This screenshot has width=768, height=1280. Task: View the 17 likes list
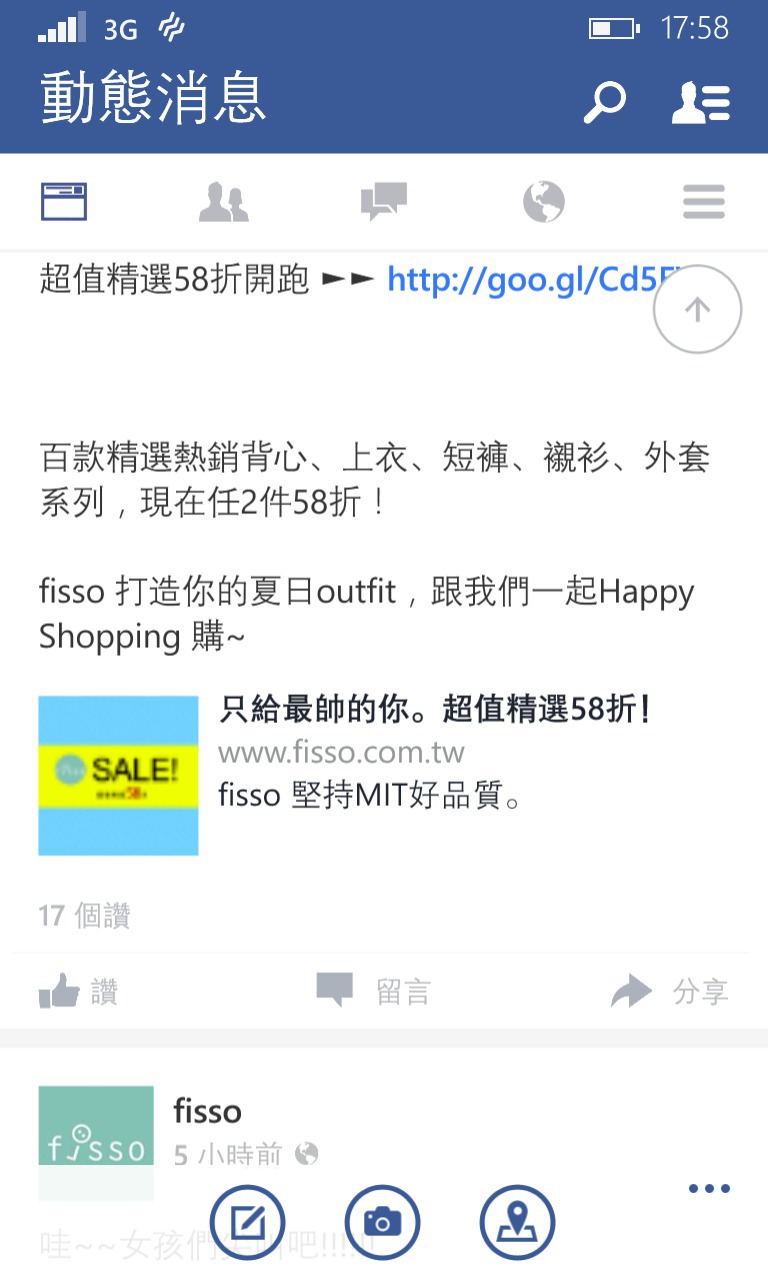pyautogui.click(x=85, y=915)
